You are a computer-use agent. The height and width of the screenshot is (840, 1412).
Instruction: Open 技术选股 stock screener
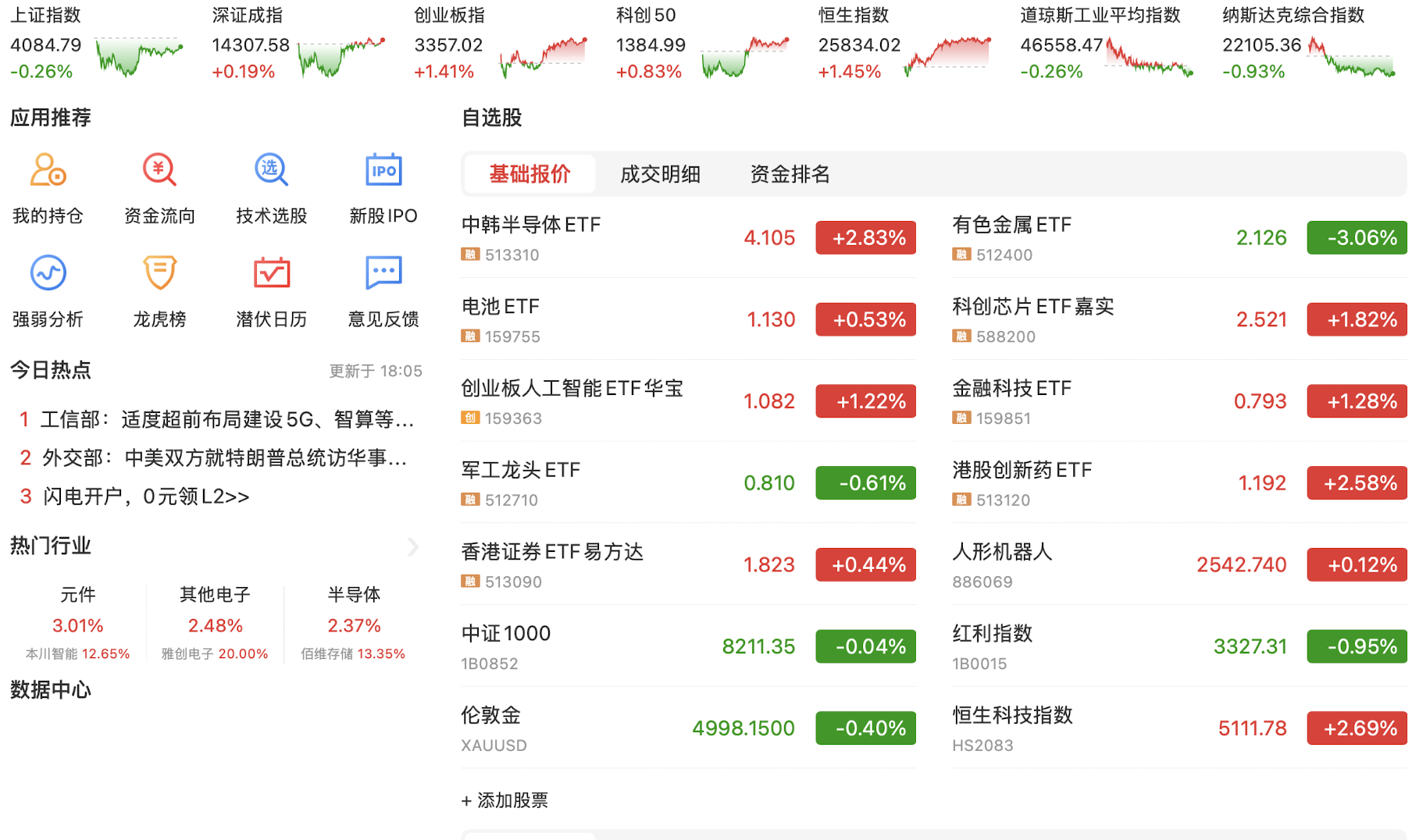coord(271,187)
